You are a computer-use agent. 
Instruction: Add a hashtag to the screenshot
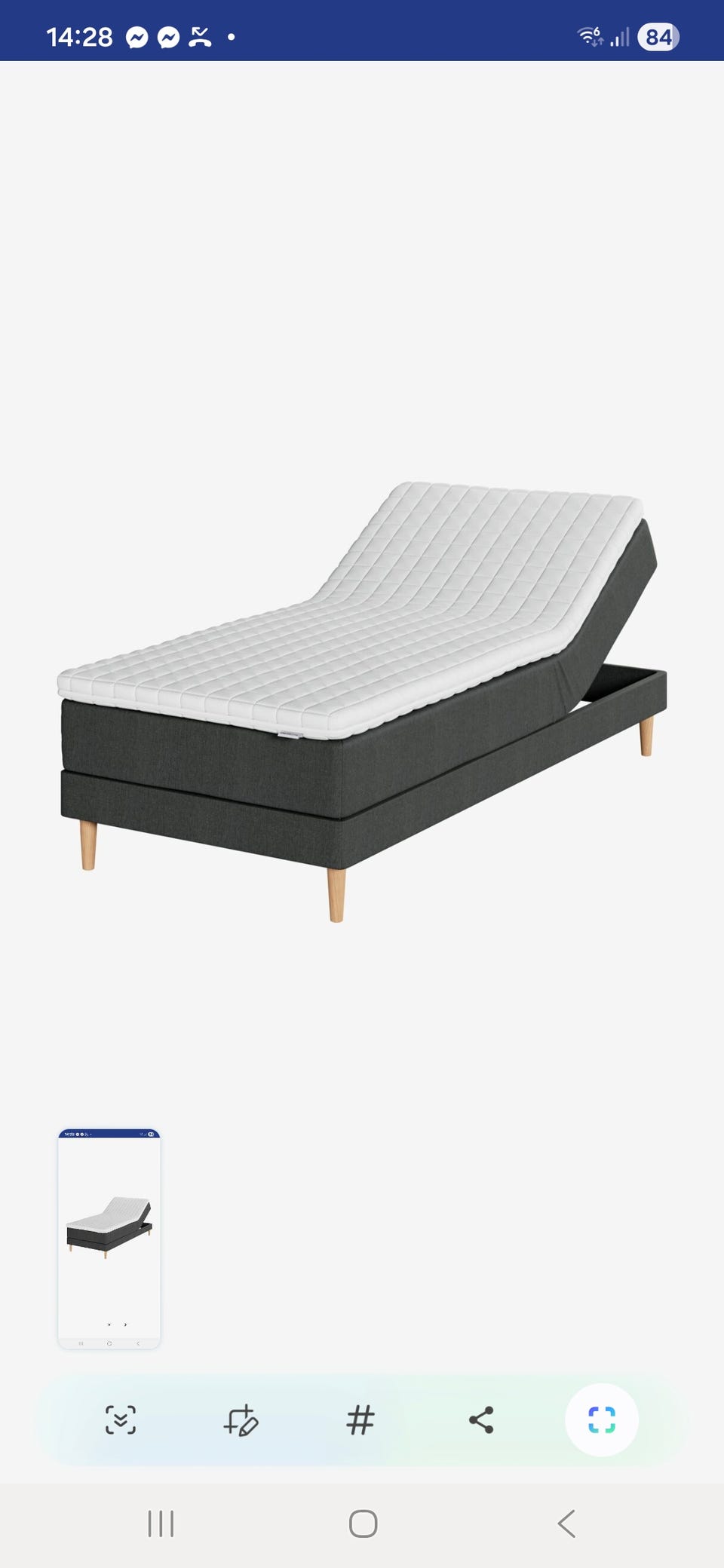click(x=360, y=1420)
